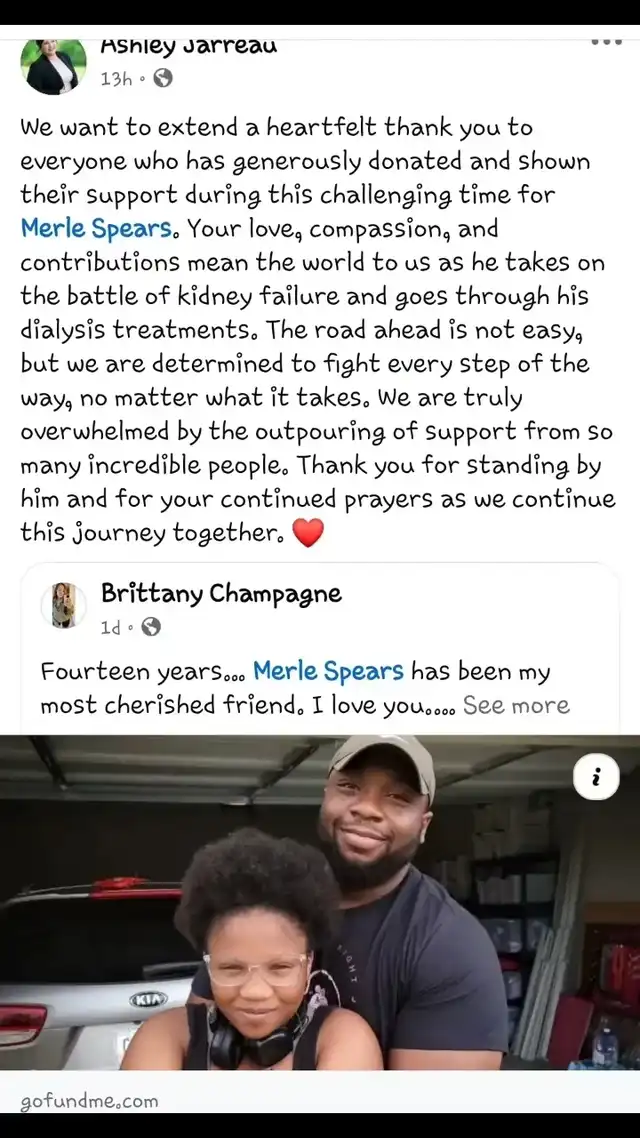View Brittany Champagne's profile name
Screen dimensions: 640x1138
[221, 594]
